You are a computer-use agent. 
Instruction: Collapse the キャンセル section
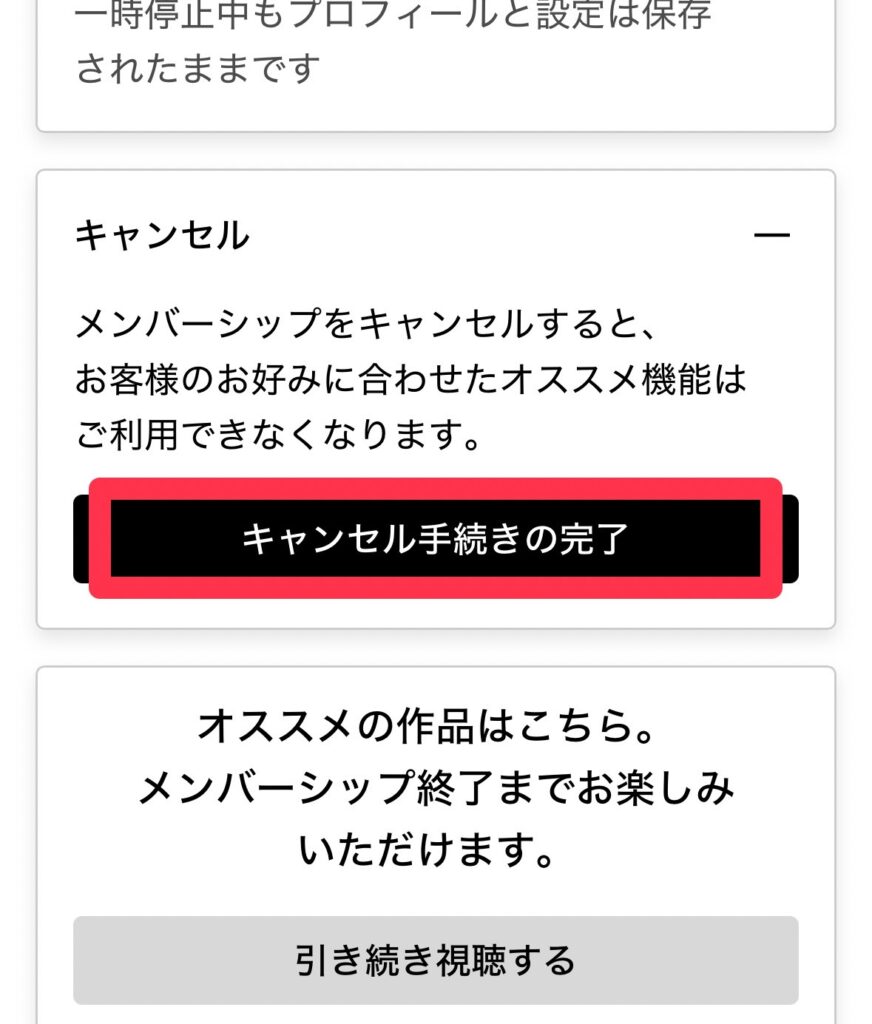[771, 236]
